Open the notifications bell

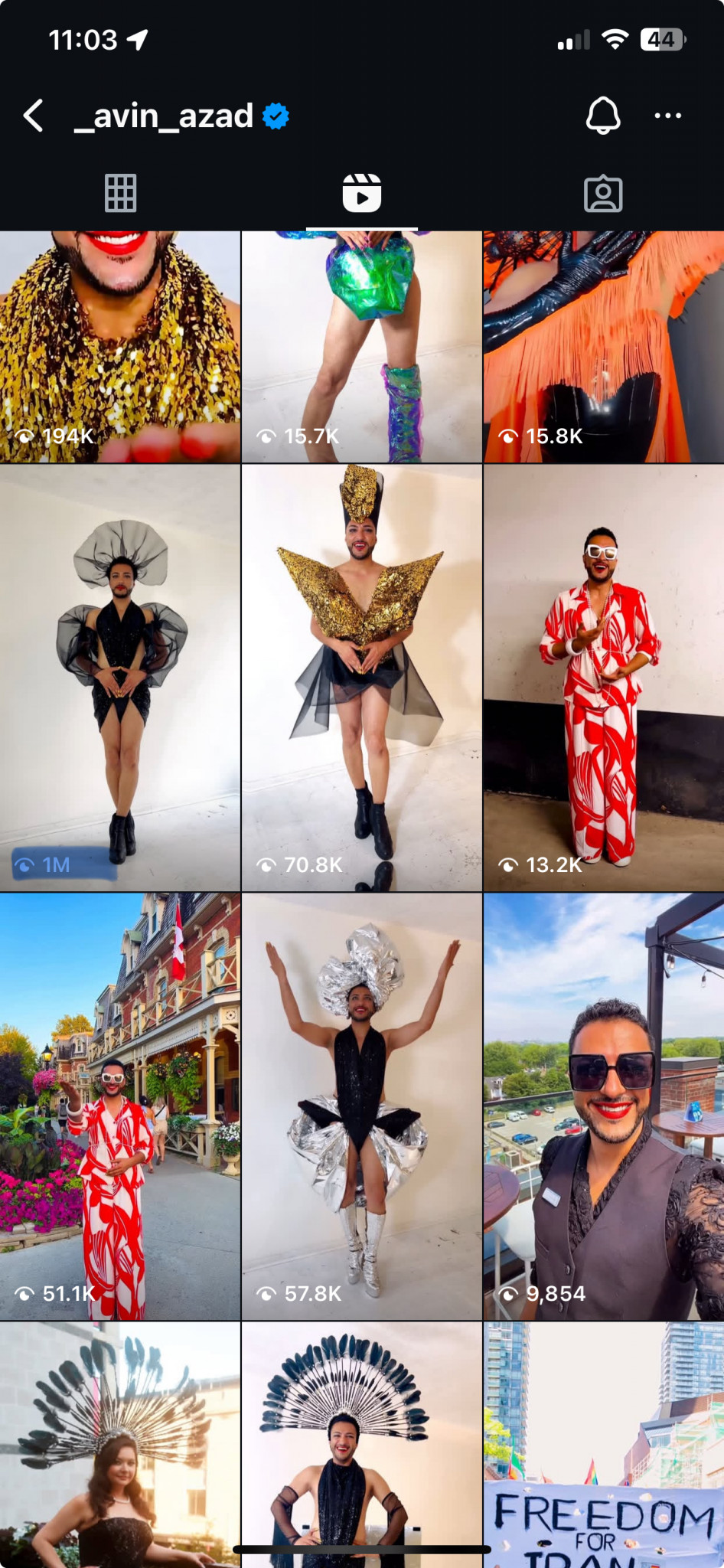point(602,116)
